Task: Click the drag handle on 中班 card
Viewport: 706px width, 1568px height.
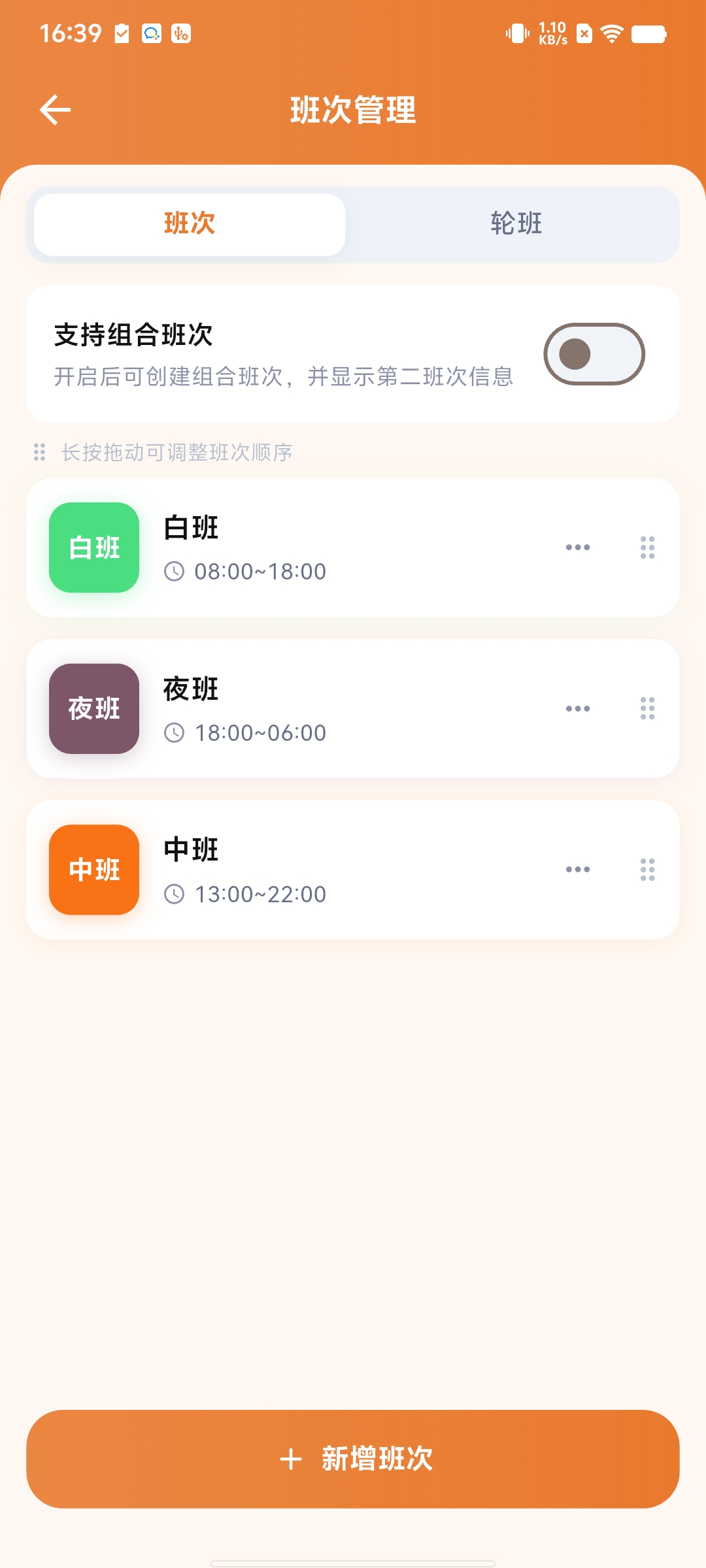Action: pyautogui.click(x=648, y=869)
